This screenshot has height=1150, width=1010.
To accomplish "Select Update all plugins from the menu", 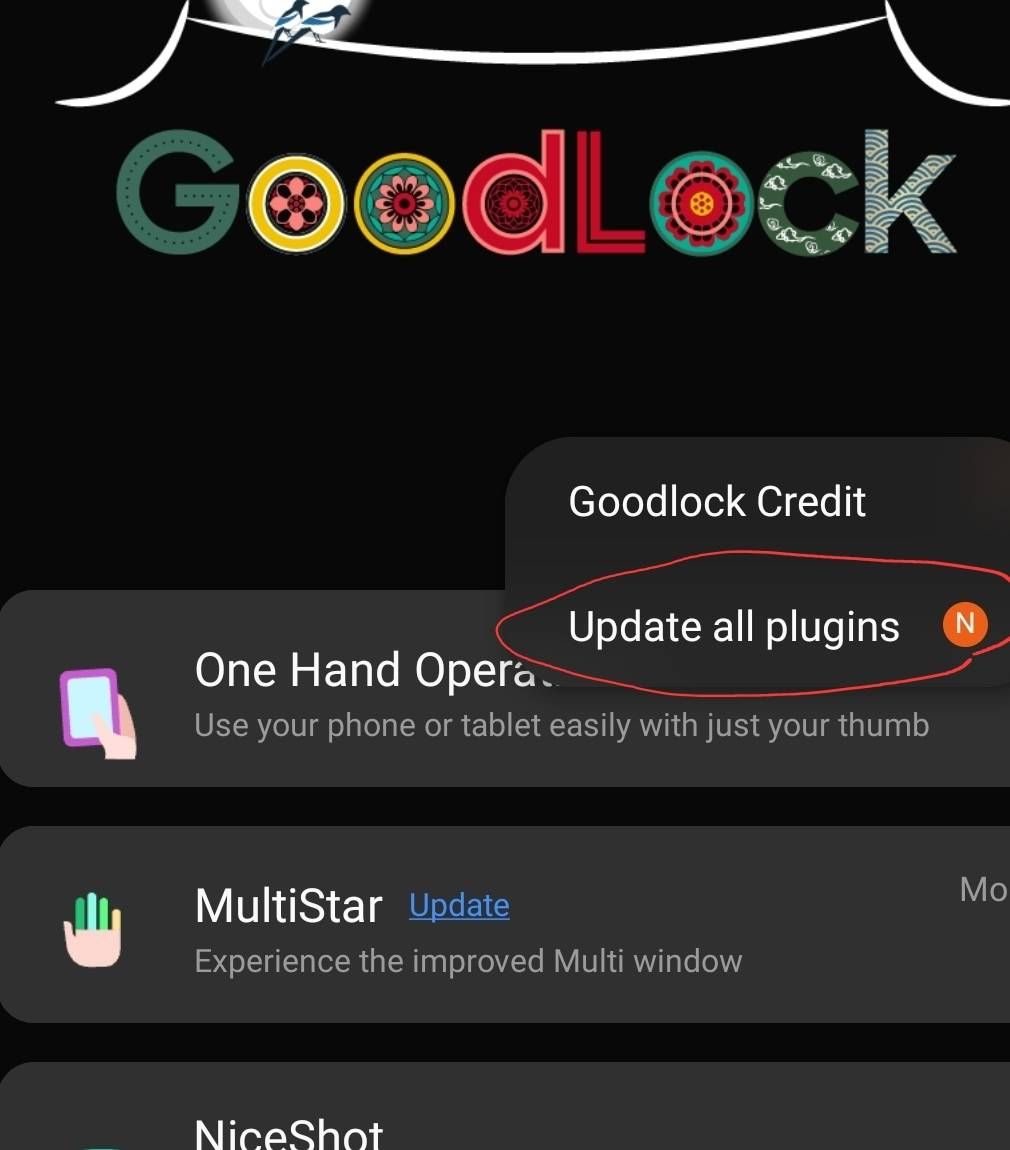I will coord(734,626).
